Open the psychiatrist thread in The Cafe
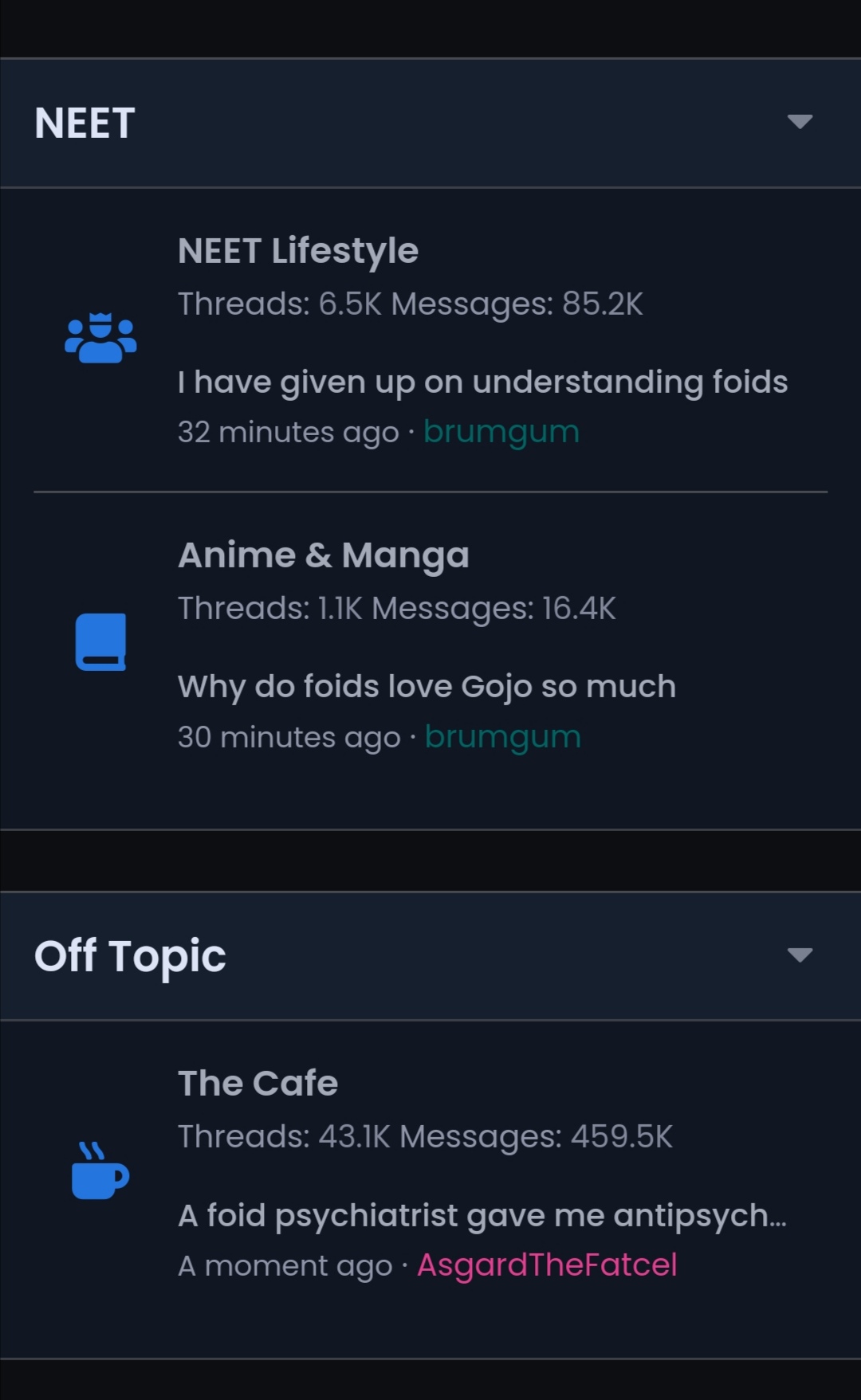The width and height of the screenshot is (861, 1400). pos(483,1216)
